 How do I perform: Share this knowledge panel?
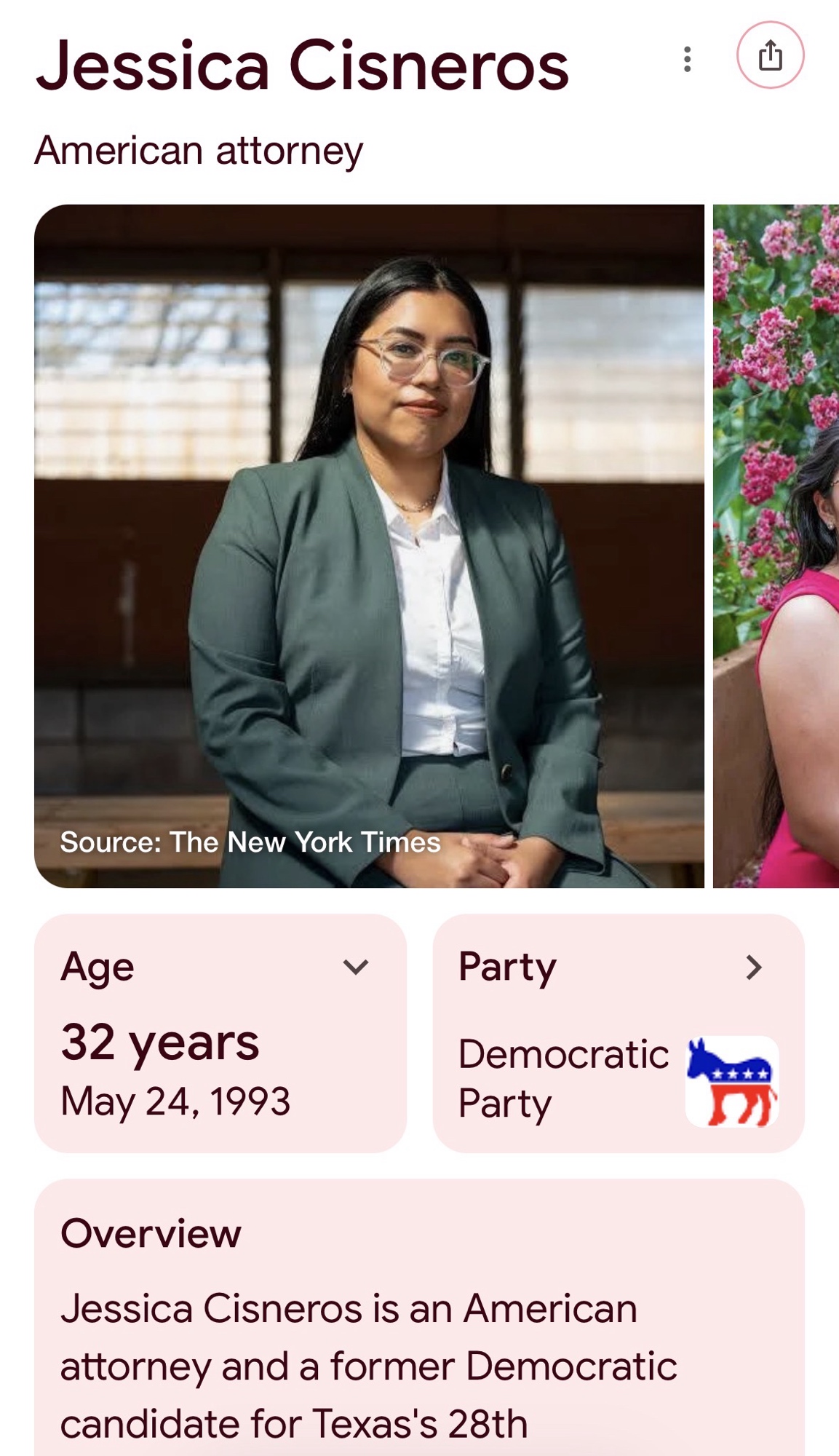tap(770, 55)
